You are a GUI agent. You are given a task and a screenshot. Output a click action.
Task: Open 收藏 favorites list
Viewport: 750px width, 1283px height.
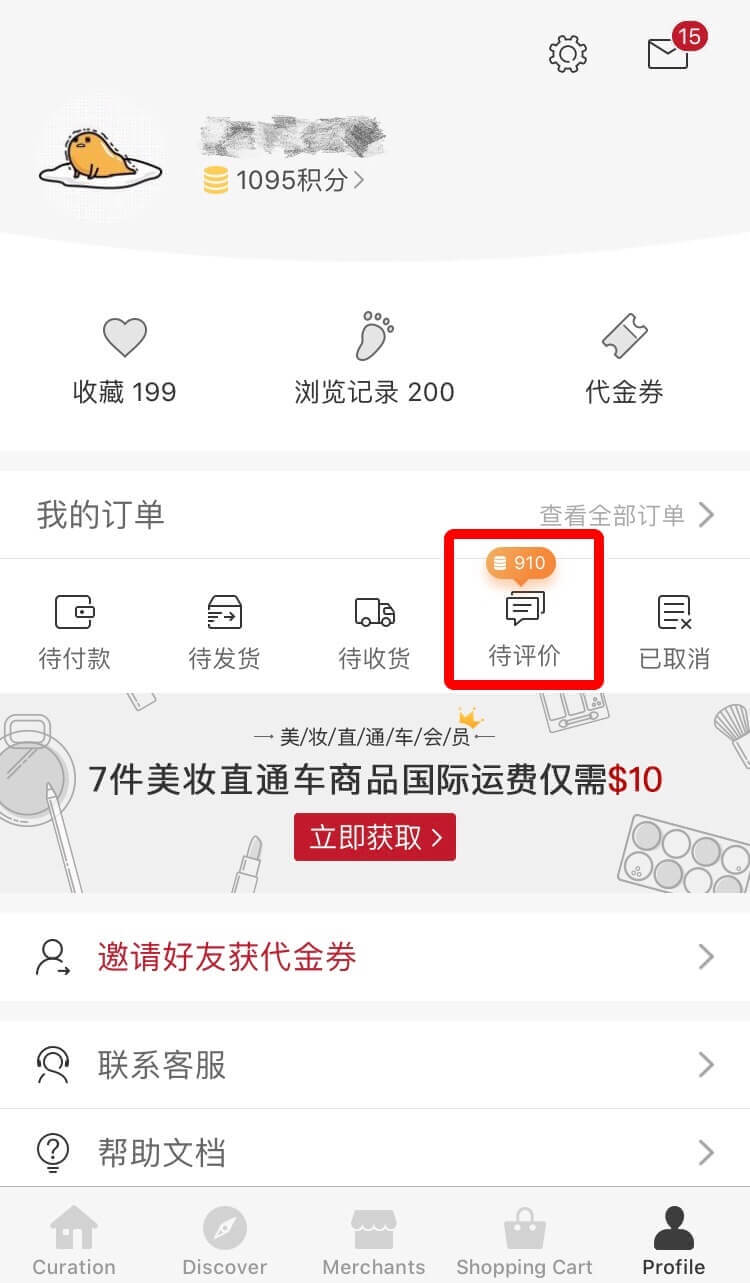[124, 361]
